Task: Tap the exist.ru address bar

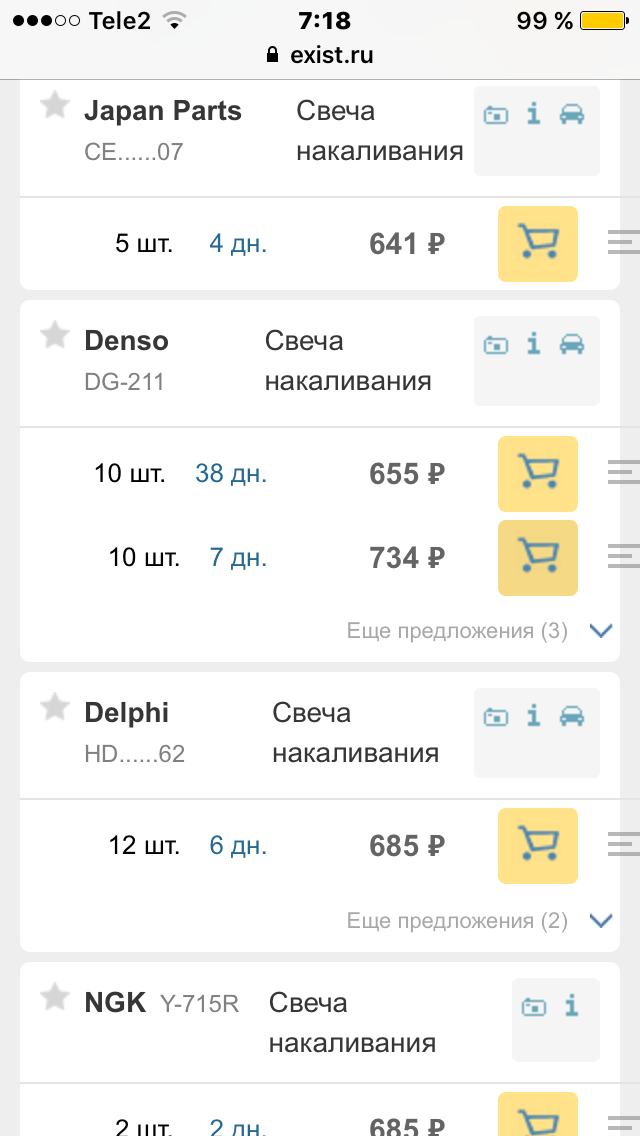Action: pos(320,55)
